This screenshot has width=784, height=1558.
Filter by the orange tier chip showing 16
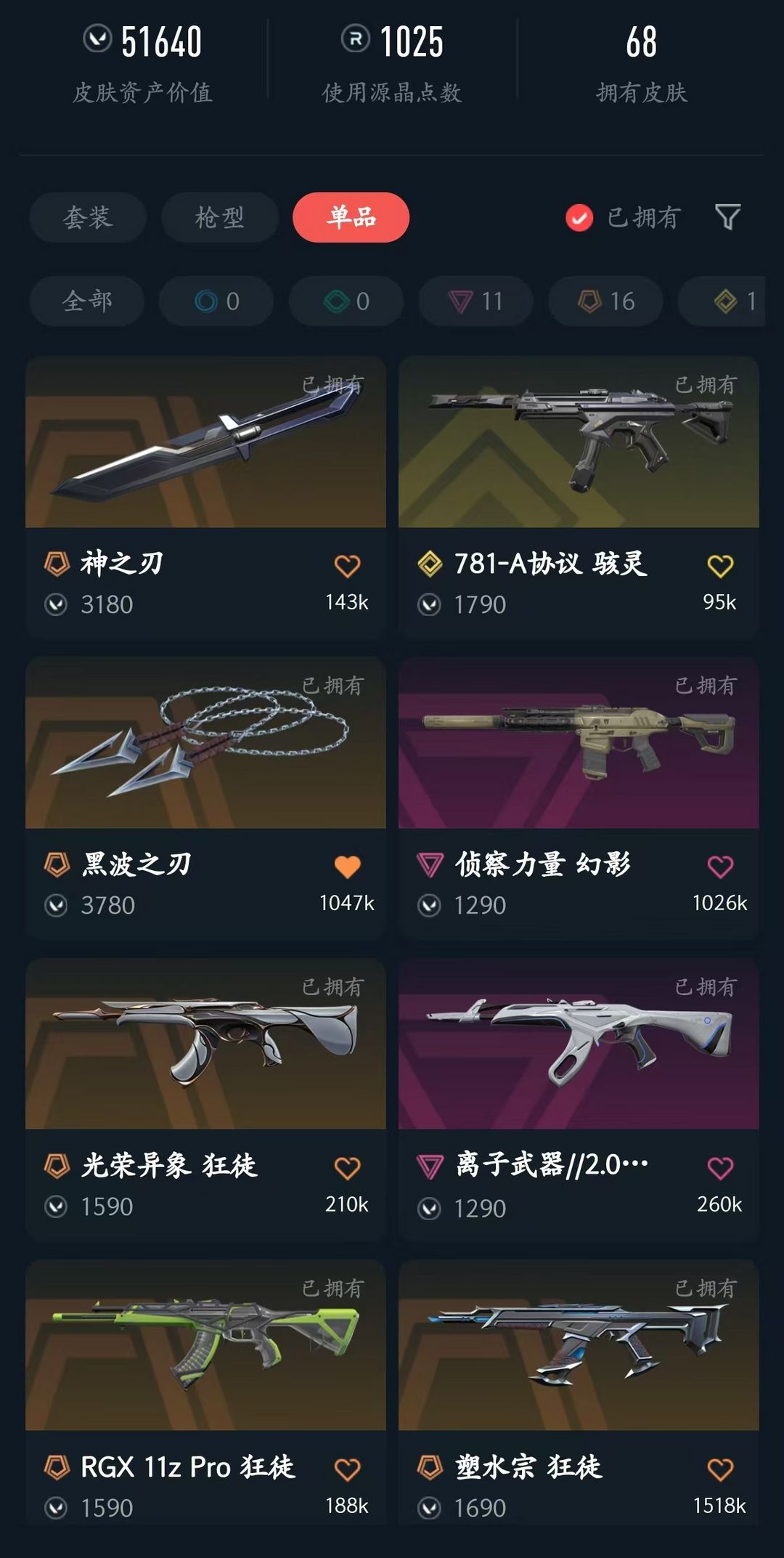(x=605, y=301)
